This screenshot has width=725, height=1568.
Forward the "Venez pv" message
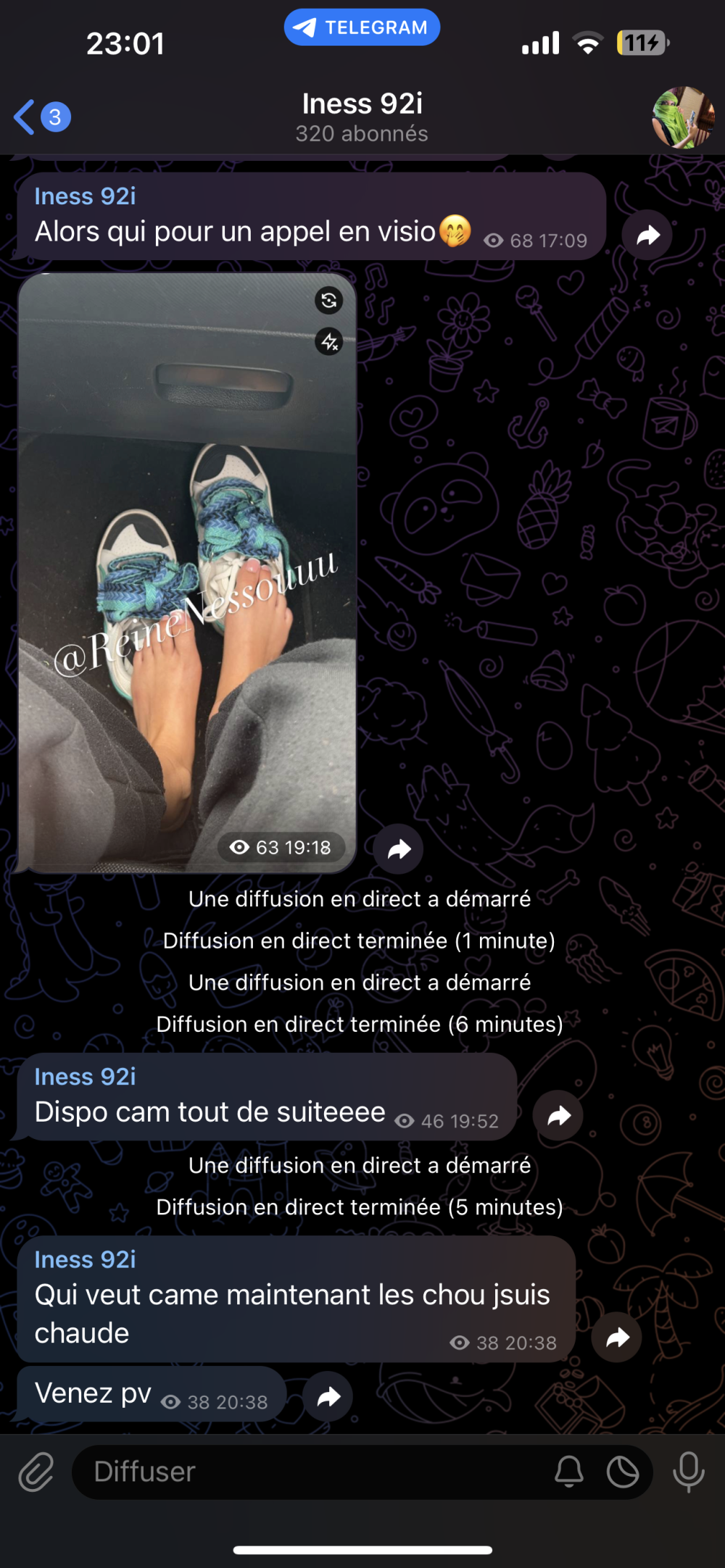click(328, 1397)
